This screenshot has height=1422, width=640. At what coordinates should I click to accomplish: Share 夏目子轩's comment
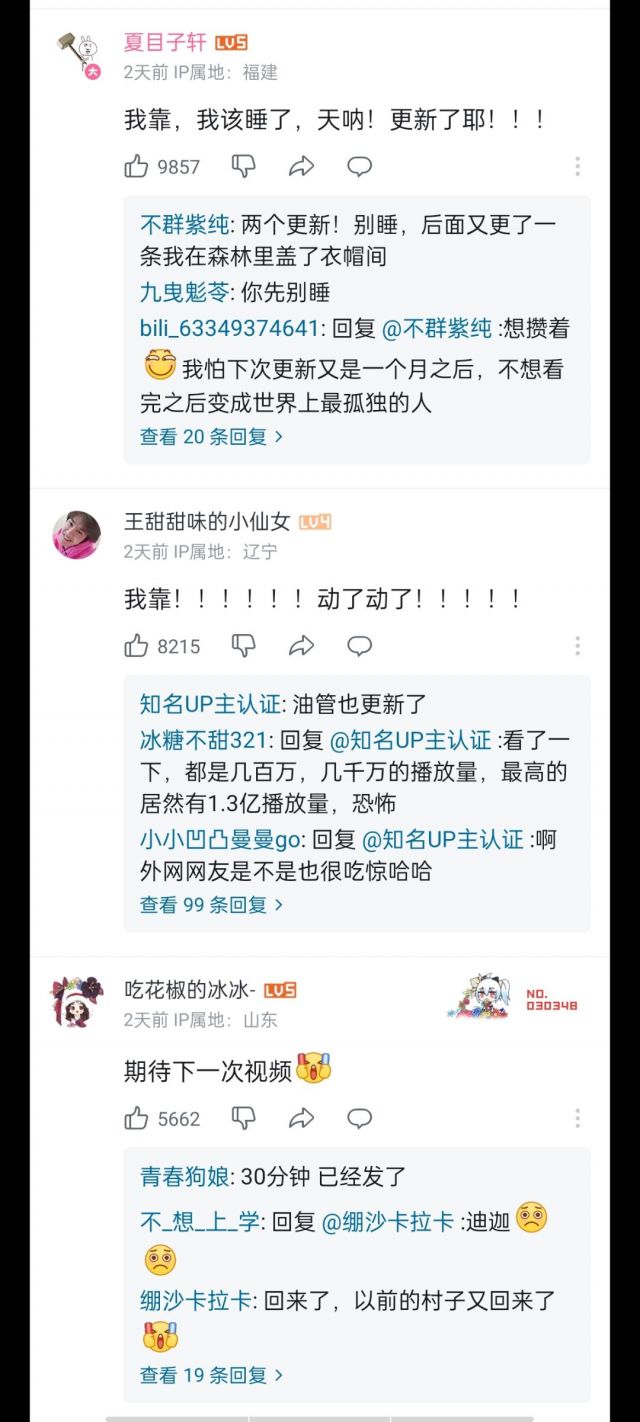click(x=301, y=167)
